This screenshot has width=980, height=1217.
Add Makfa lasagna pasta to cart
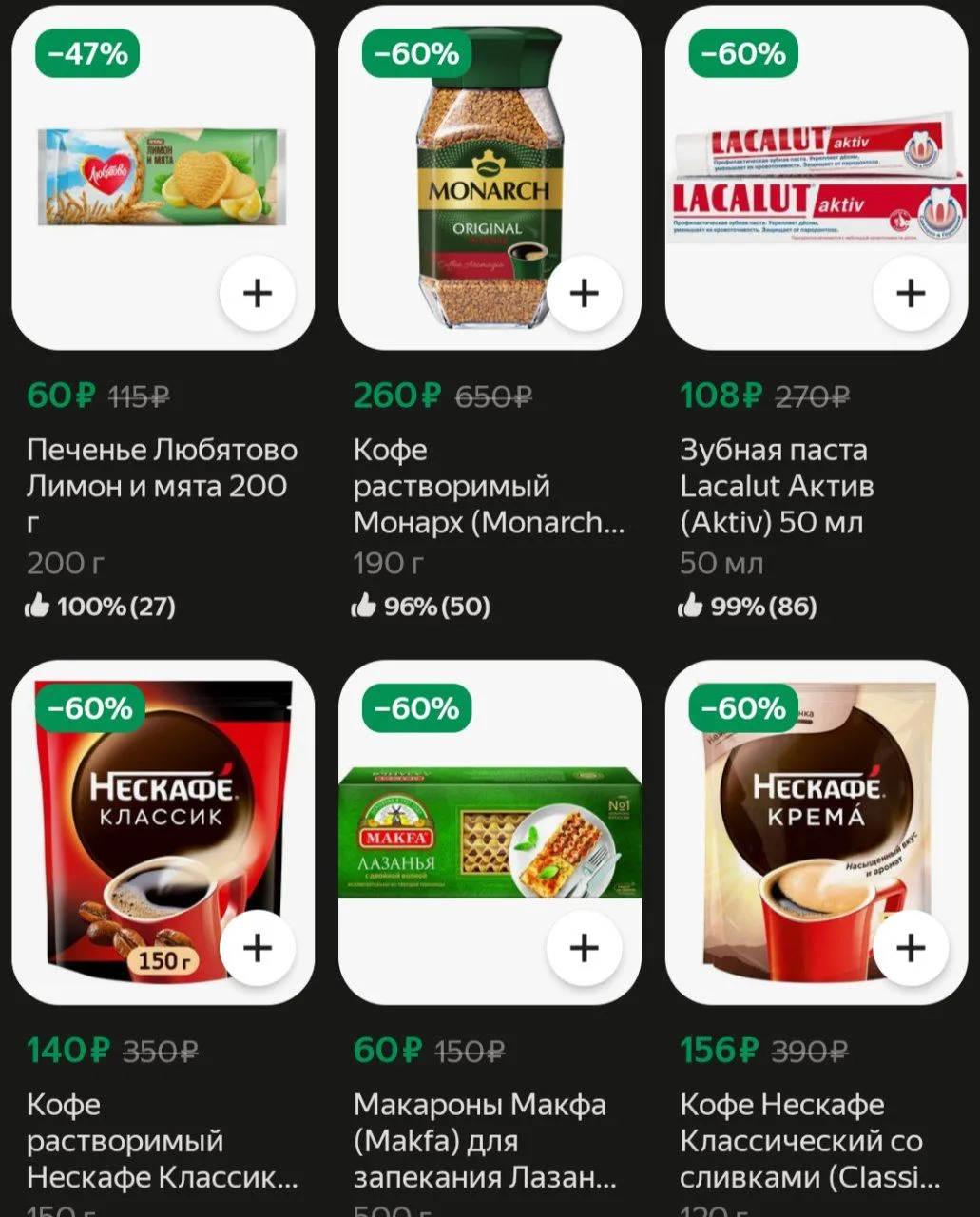pos(584,948)
